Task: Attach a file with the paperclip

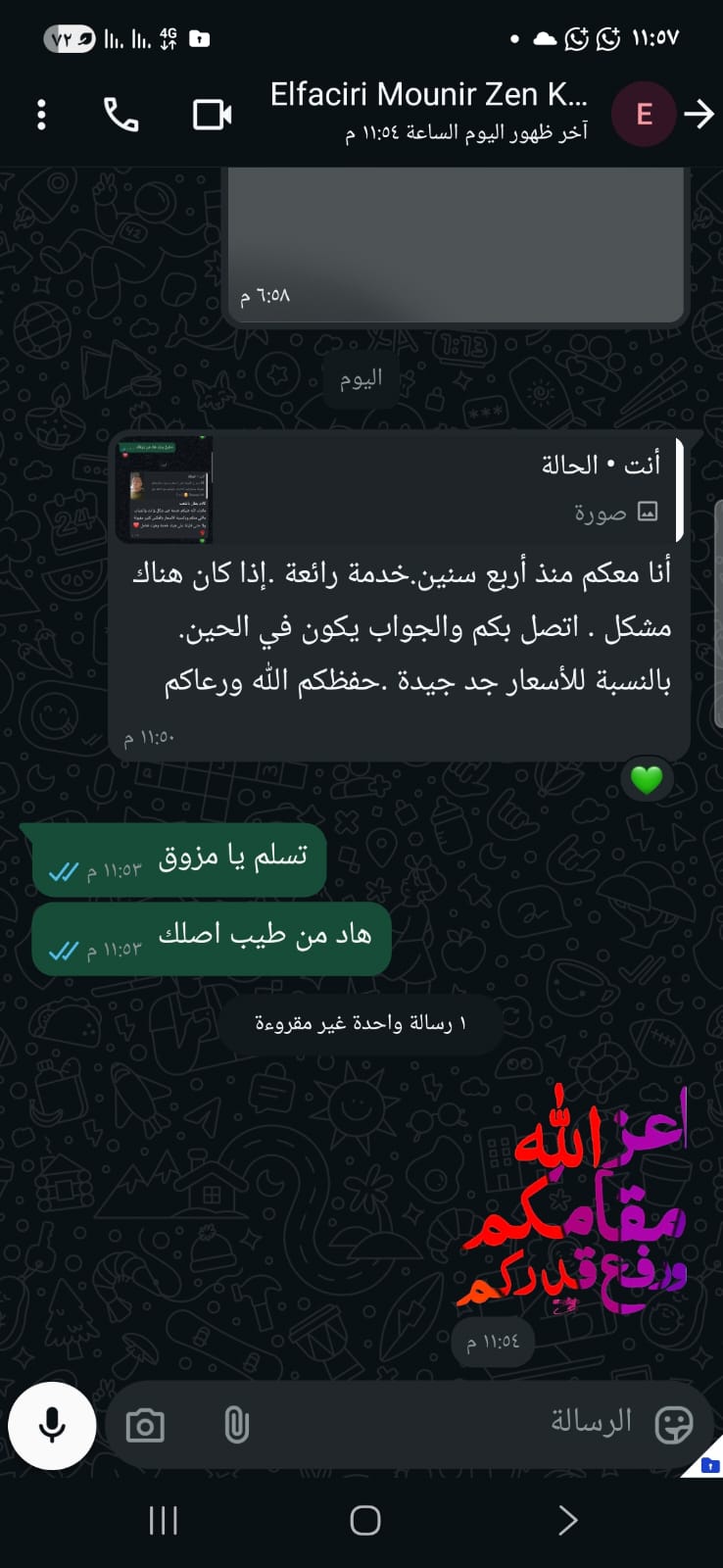Action: (236, 1425)
